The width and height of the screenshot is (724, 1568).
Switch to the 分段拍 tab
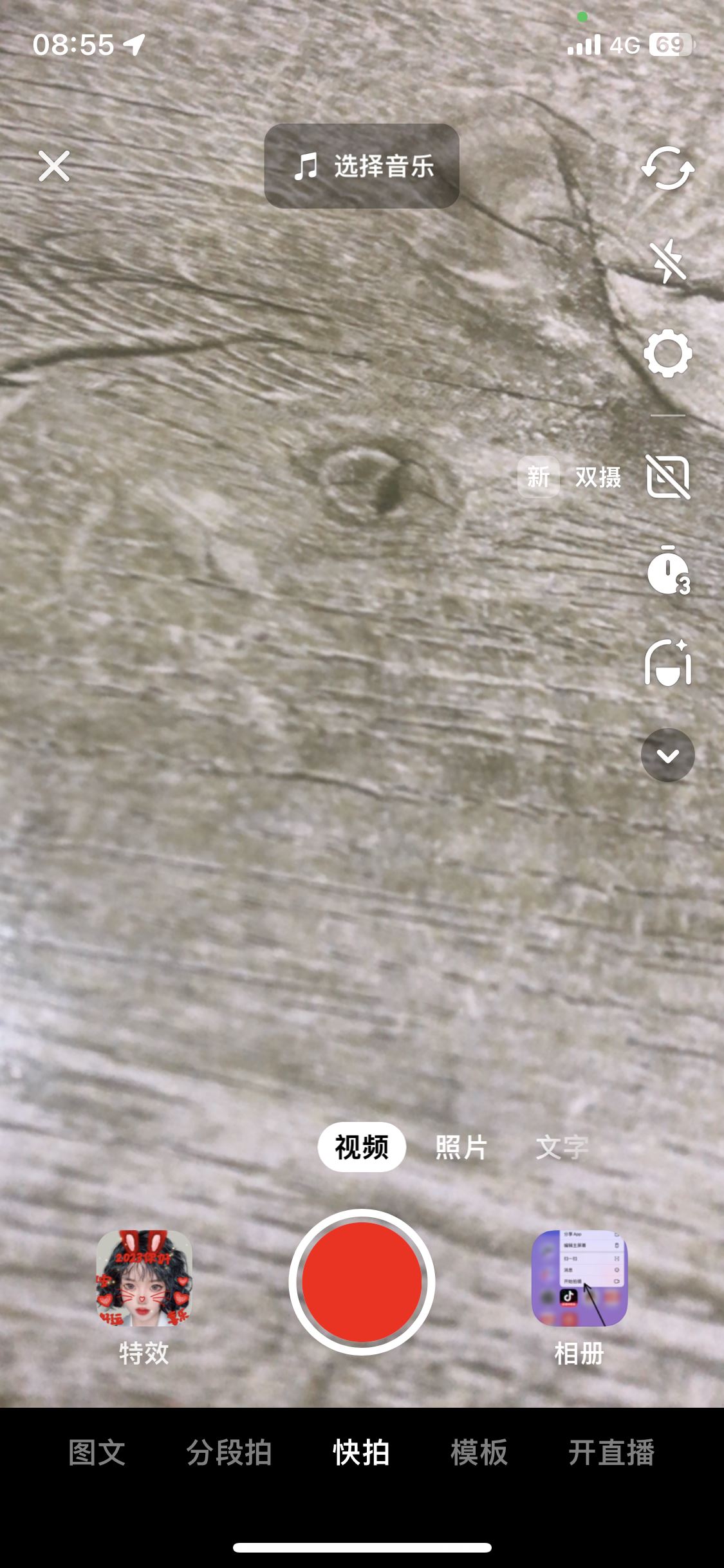coord(229,1453)
